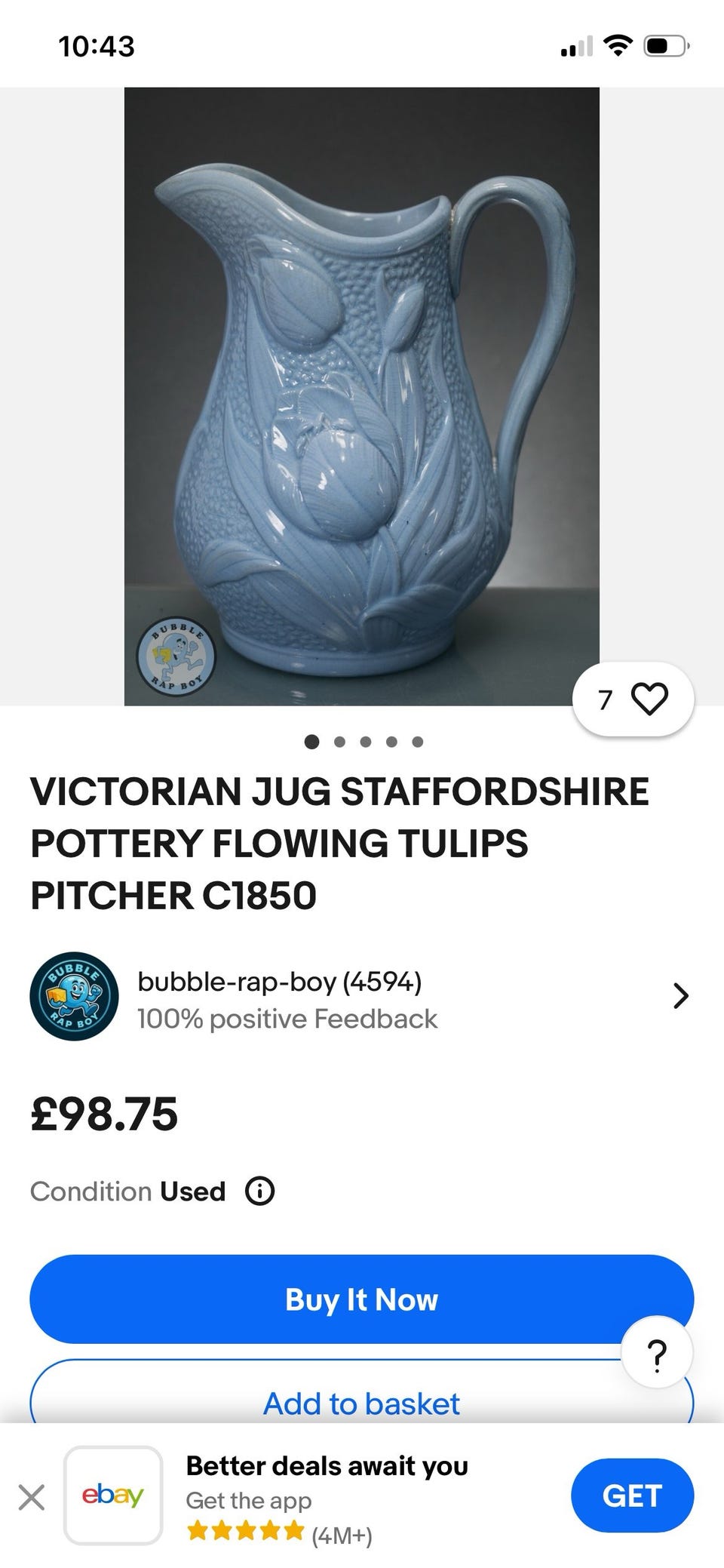The height and width of the screenshot is (1568, 724).
Task: Show condition details info icon
Action: [x=260, y=1191]
